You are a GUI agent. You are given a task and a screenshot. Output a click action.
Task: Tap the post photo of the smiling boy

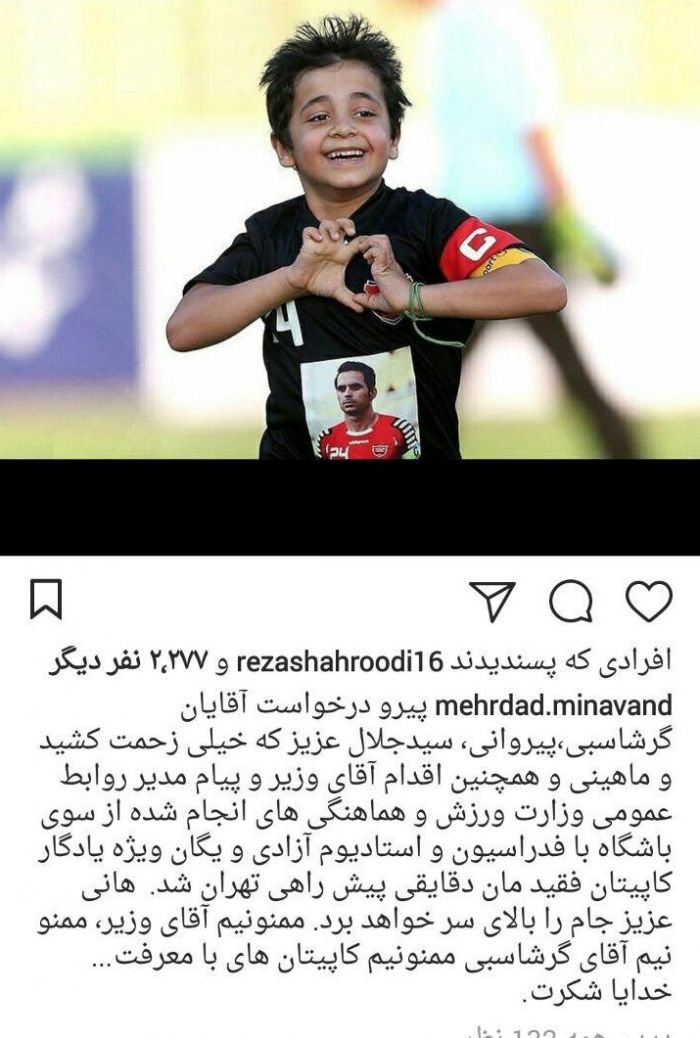[x=350, y=230]
